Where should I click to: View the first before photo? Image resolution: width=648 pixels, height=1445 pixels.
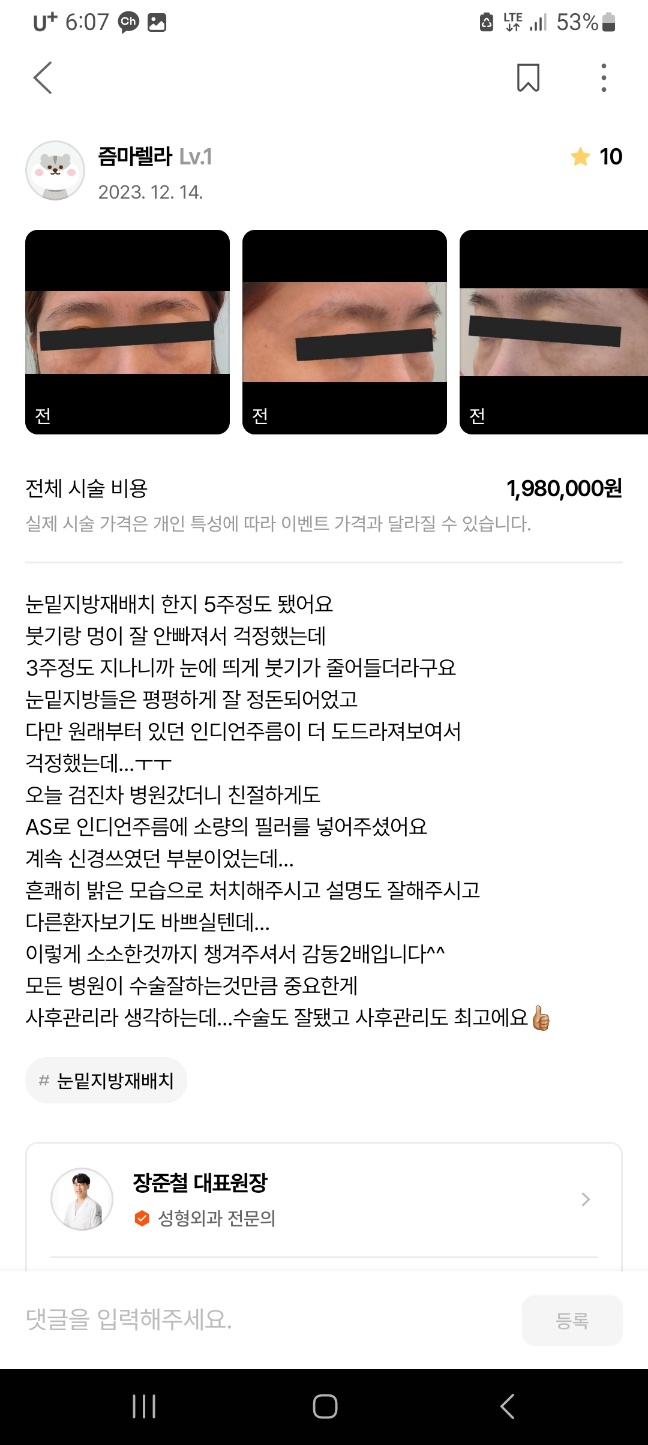[x=127, y=332]
